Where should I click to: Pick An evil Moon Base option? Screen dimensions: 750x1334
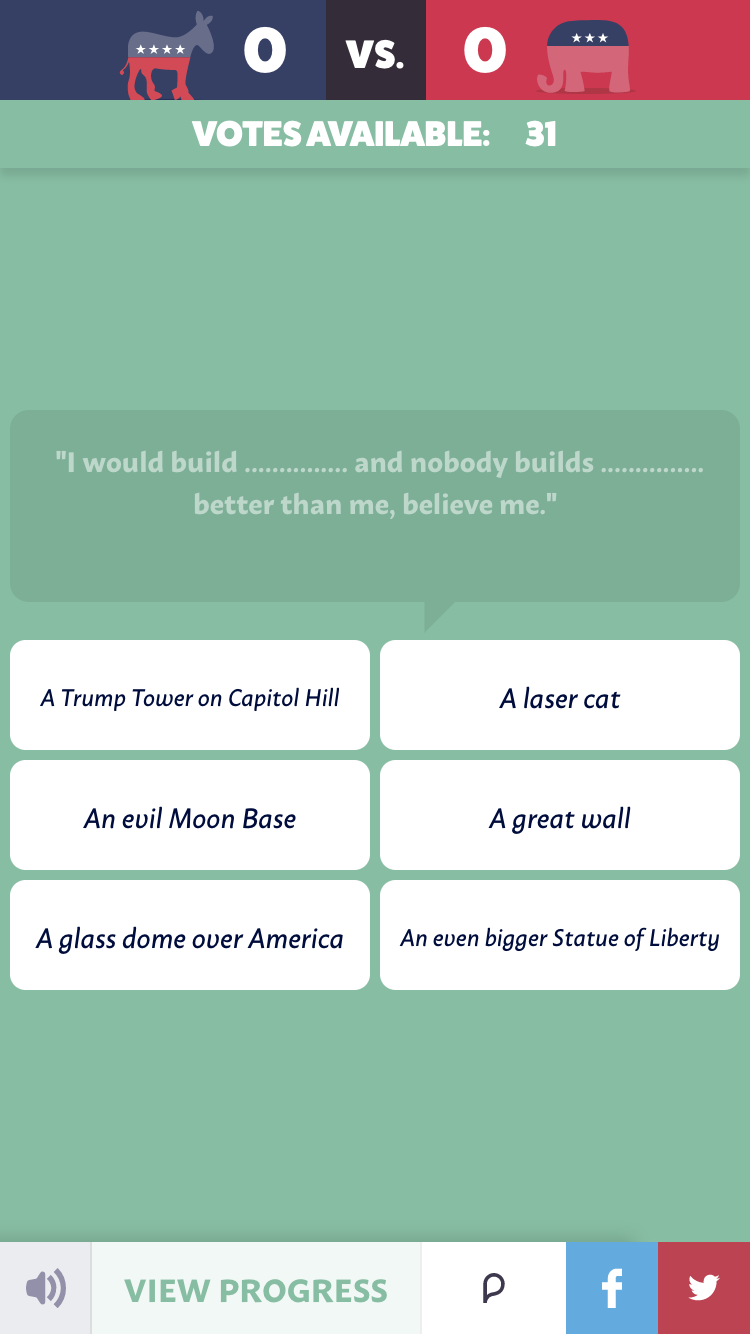point(190,815)
